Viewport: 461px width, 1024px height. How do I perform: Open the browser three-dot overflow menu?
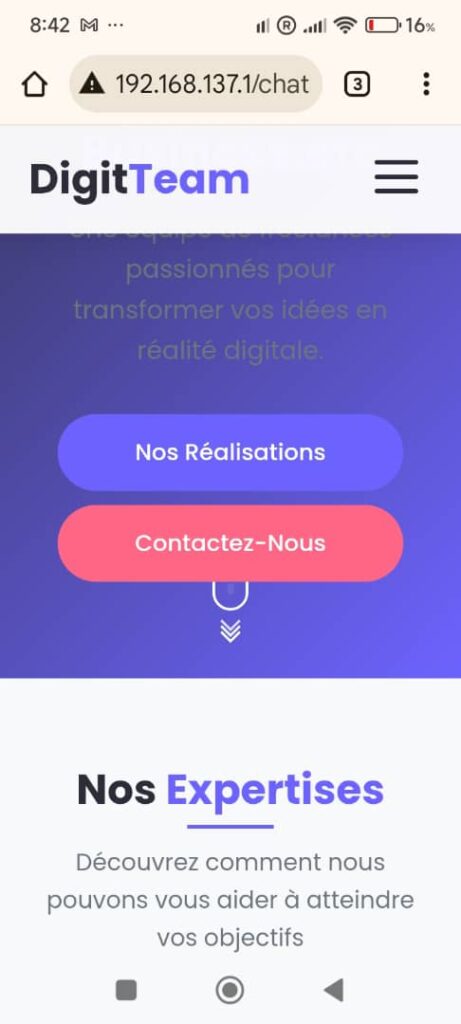(x=426, y=84)
